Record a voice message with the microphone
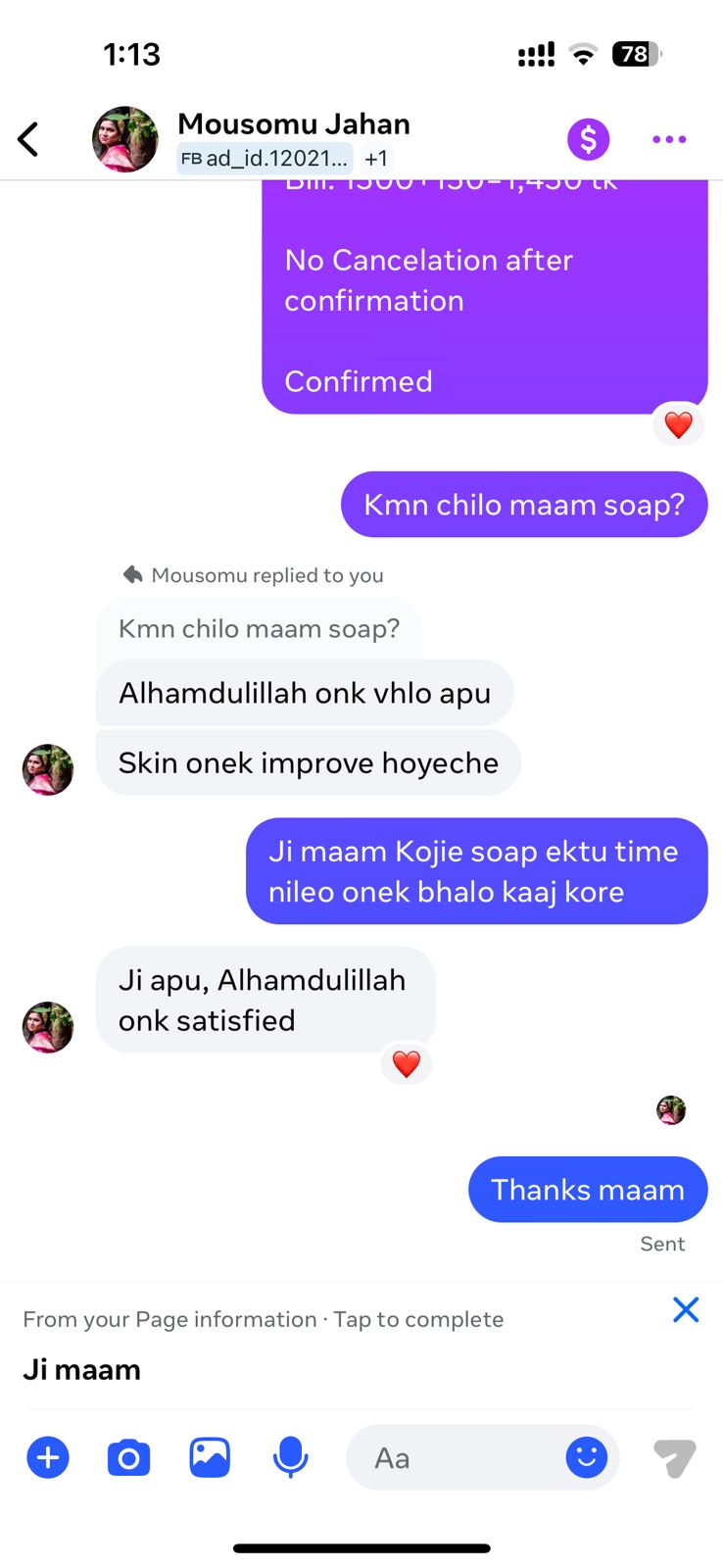 point(290,1457)
